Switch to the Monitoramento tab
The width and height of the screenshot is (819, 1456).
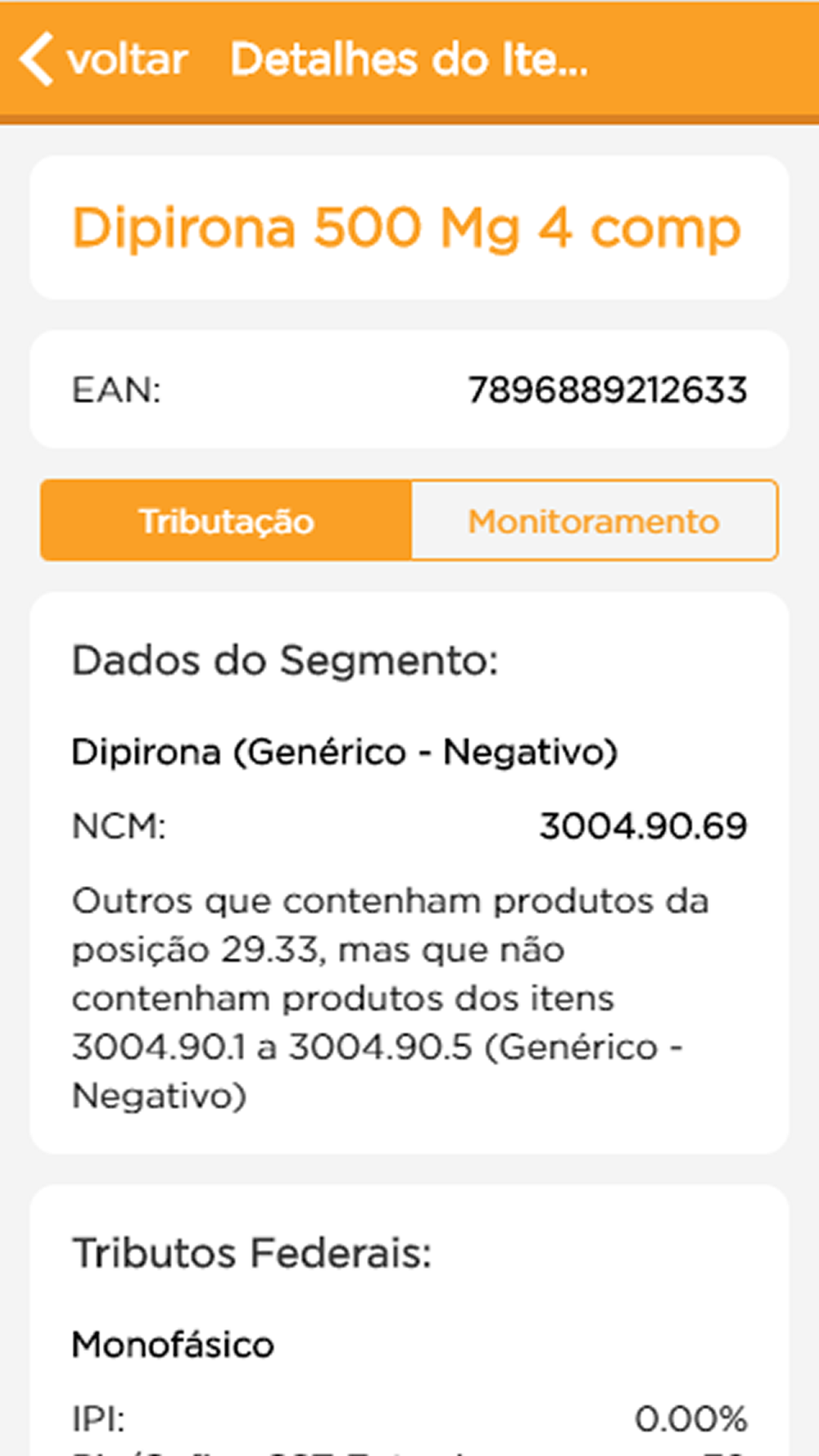click(594, 521)
